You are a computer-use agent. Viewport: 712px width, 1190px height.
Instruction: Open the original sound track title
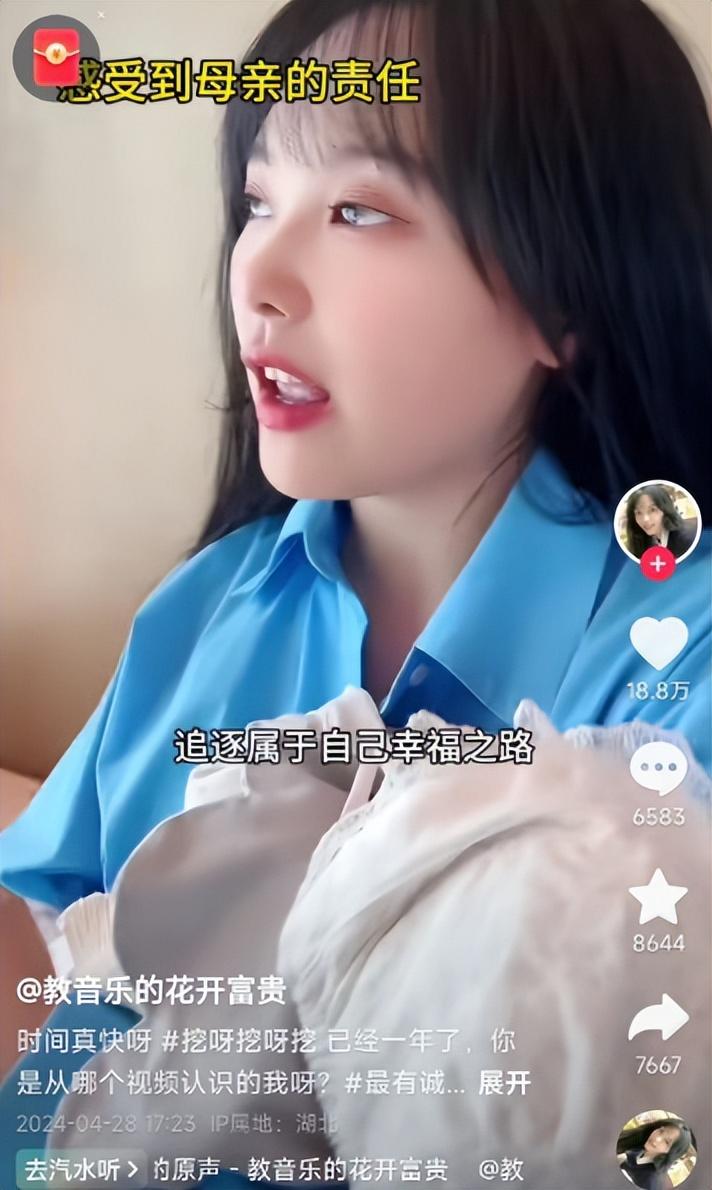click(300, 1169)
